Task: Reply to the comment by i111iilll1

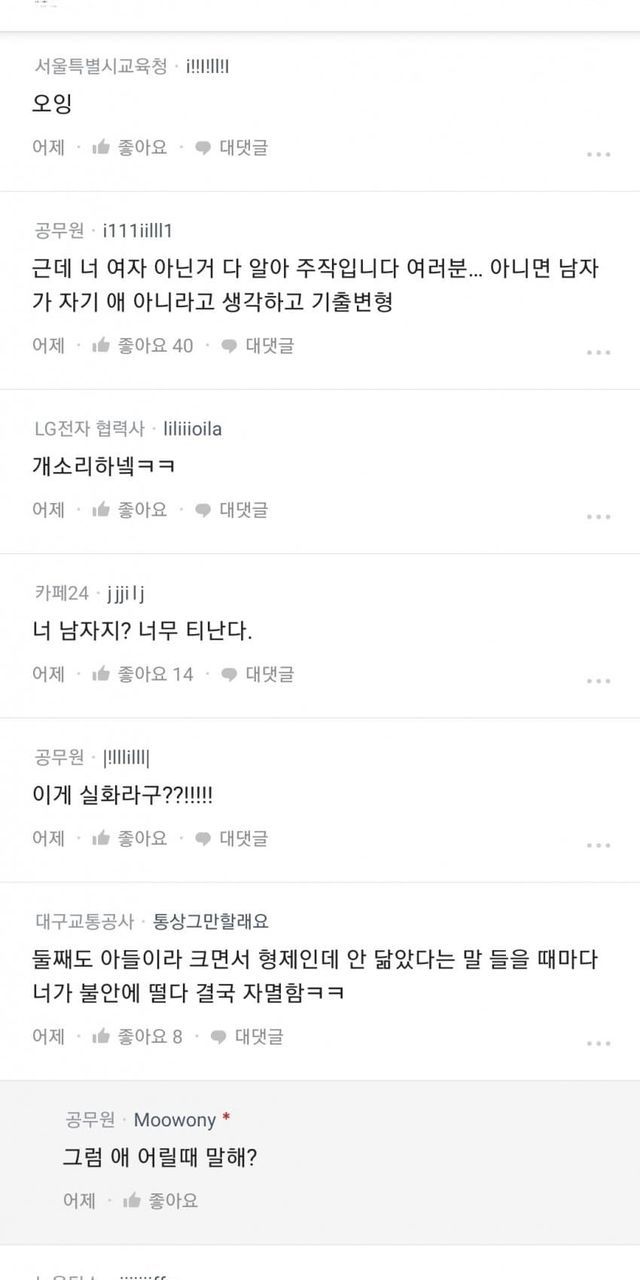Action: (257, 345)
